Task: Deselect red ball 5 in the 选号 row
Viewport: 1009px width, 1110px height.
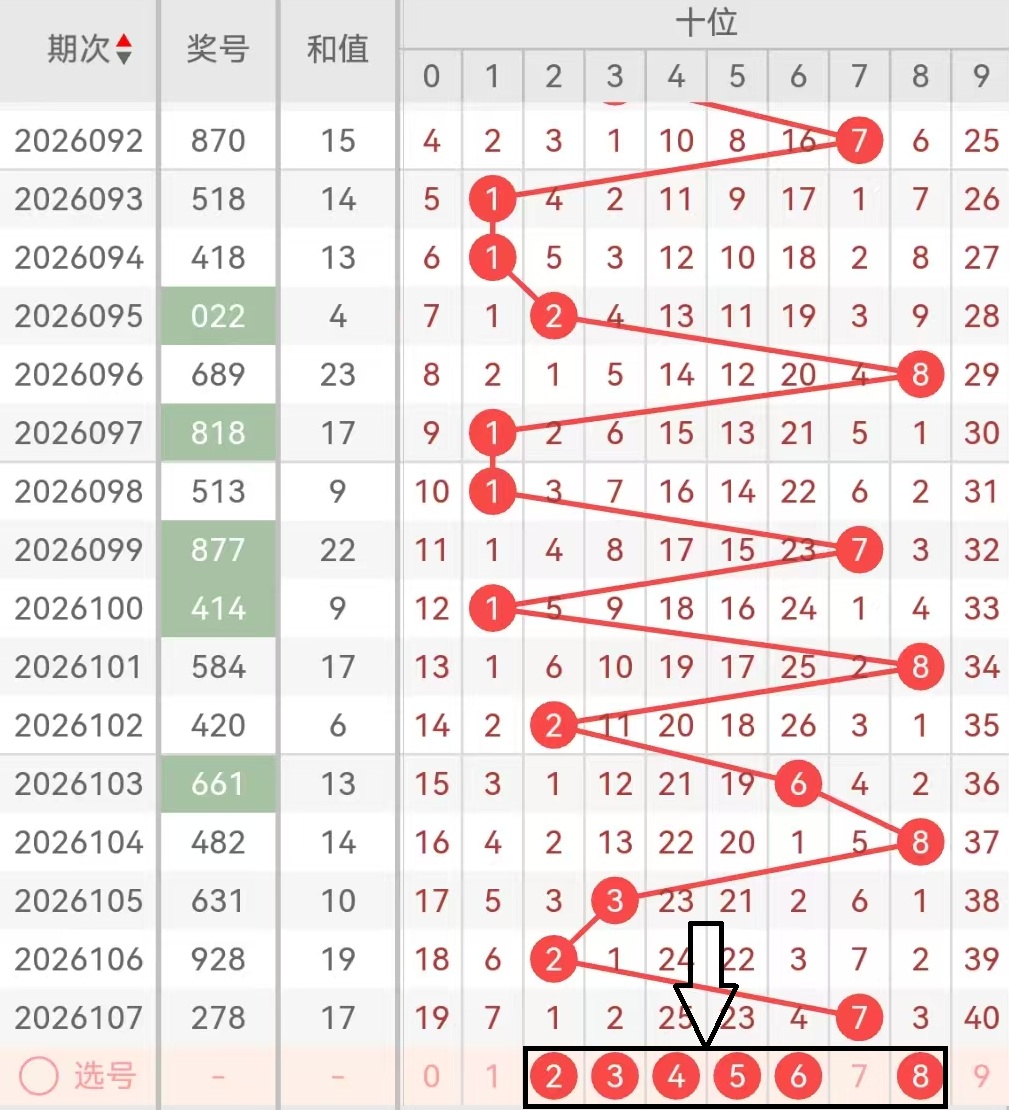Action: (x=737, y=1077)
